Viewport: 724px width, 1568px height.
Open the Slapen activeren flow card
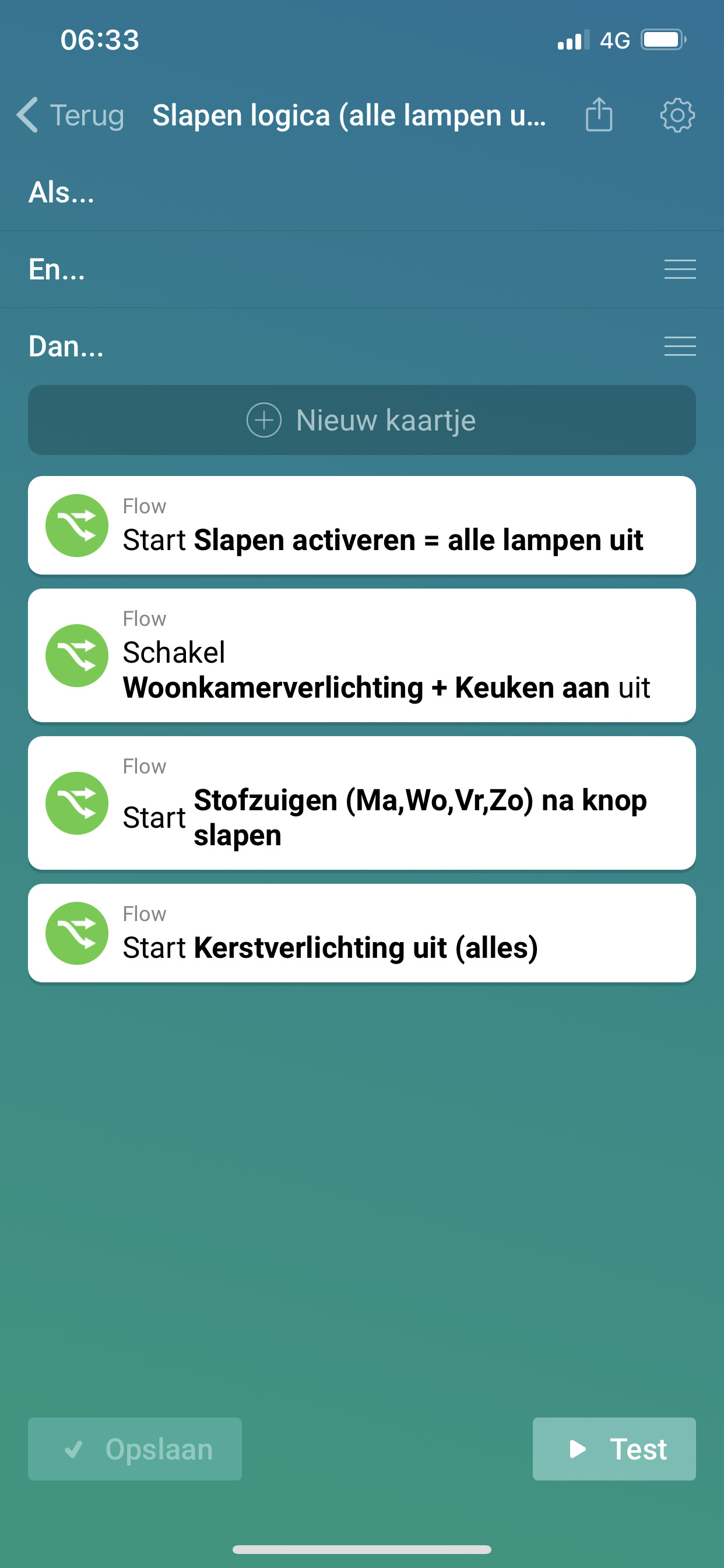[x=361, y=526]
